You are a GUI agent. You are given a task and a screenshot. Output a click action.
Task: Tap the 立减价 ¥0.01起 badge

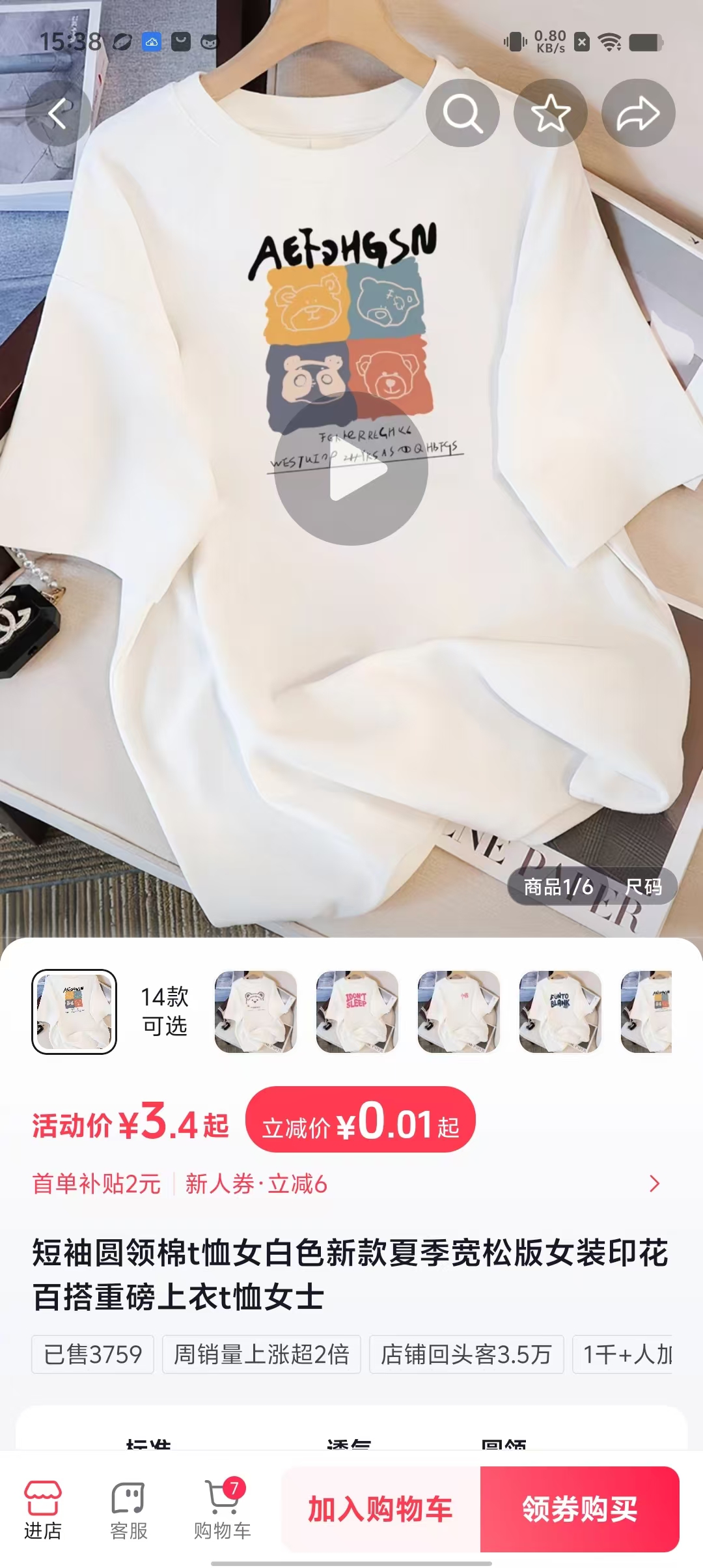[x=360, y=1120]
